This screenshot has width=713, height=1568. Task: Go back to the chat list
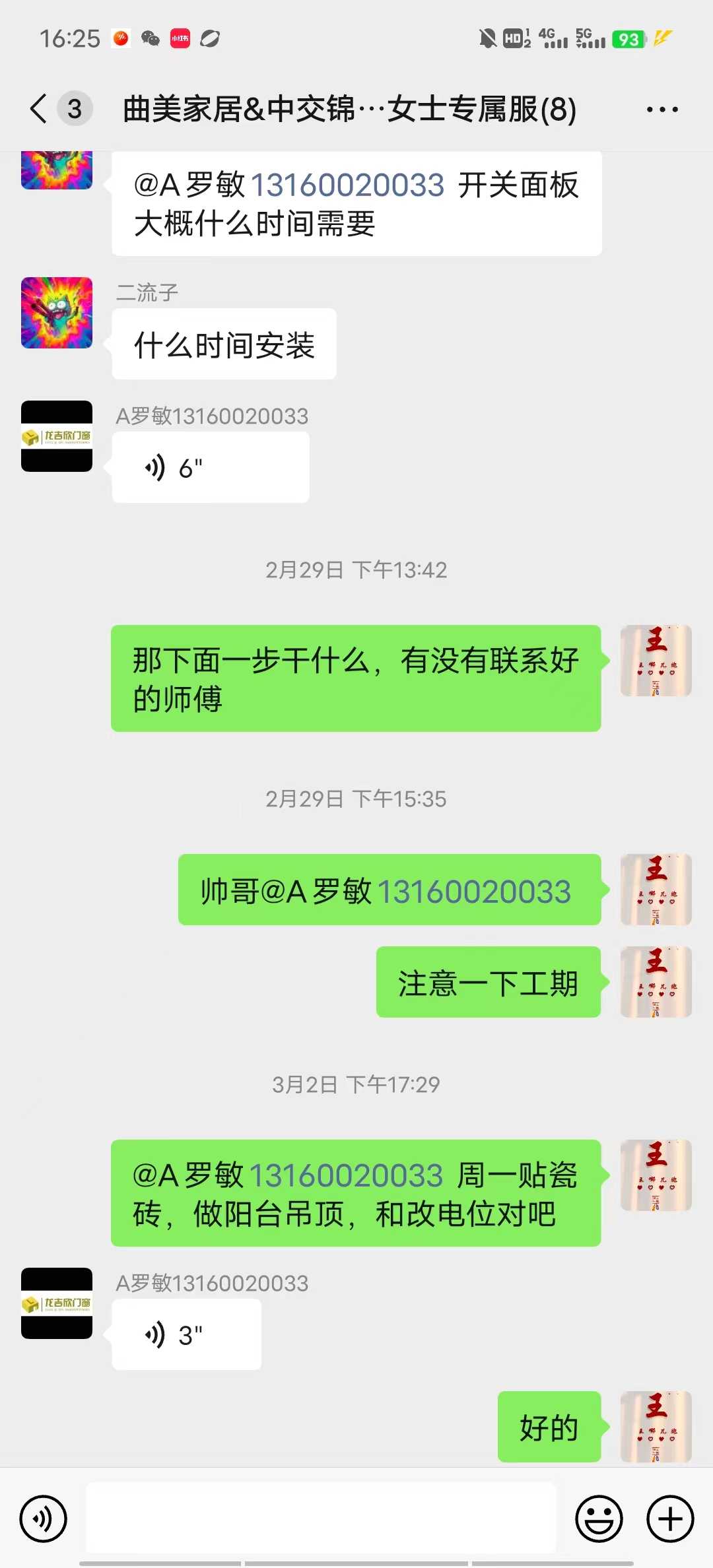(40, 109)
